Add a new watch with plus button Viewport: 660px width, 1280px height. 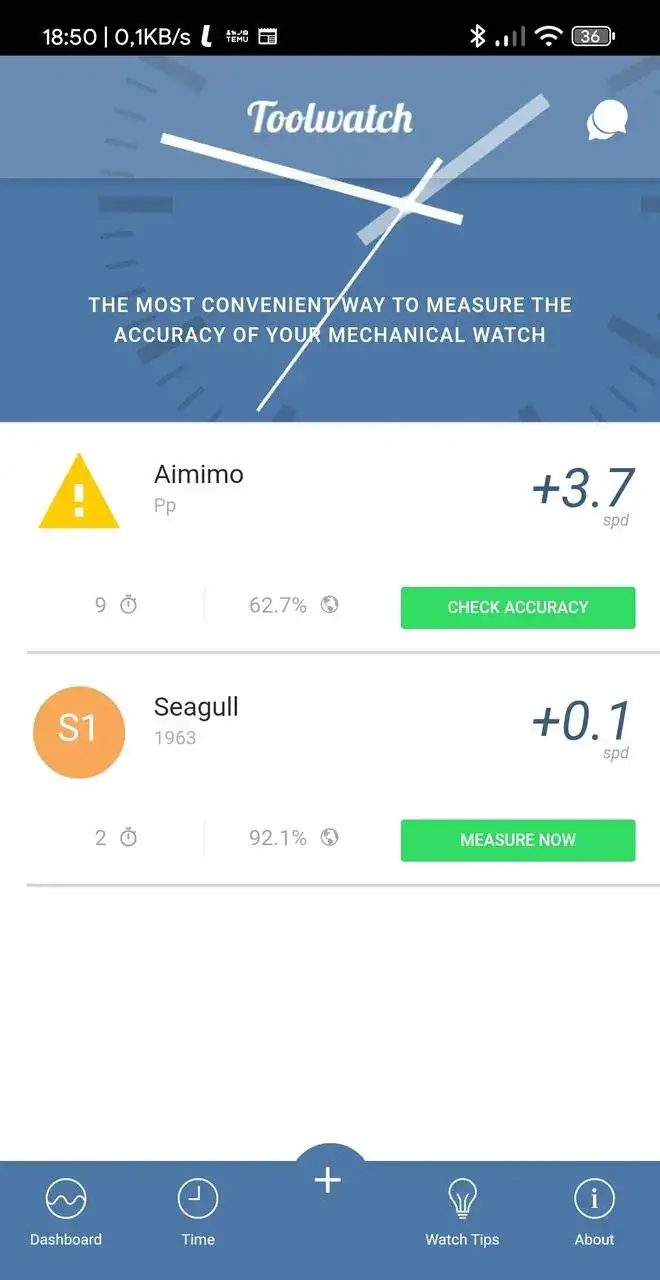click(328, 1181)
